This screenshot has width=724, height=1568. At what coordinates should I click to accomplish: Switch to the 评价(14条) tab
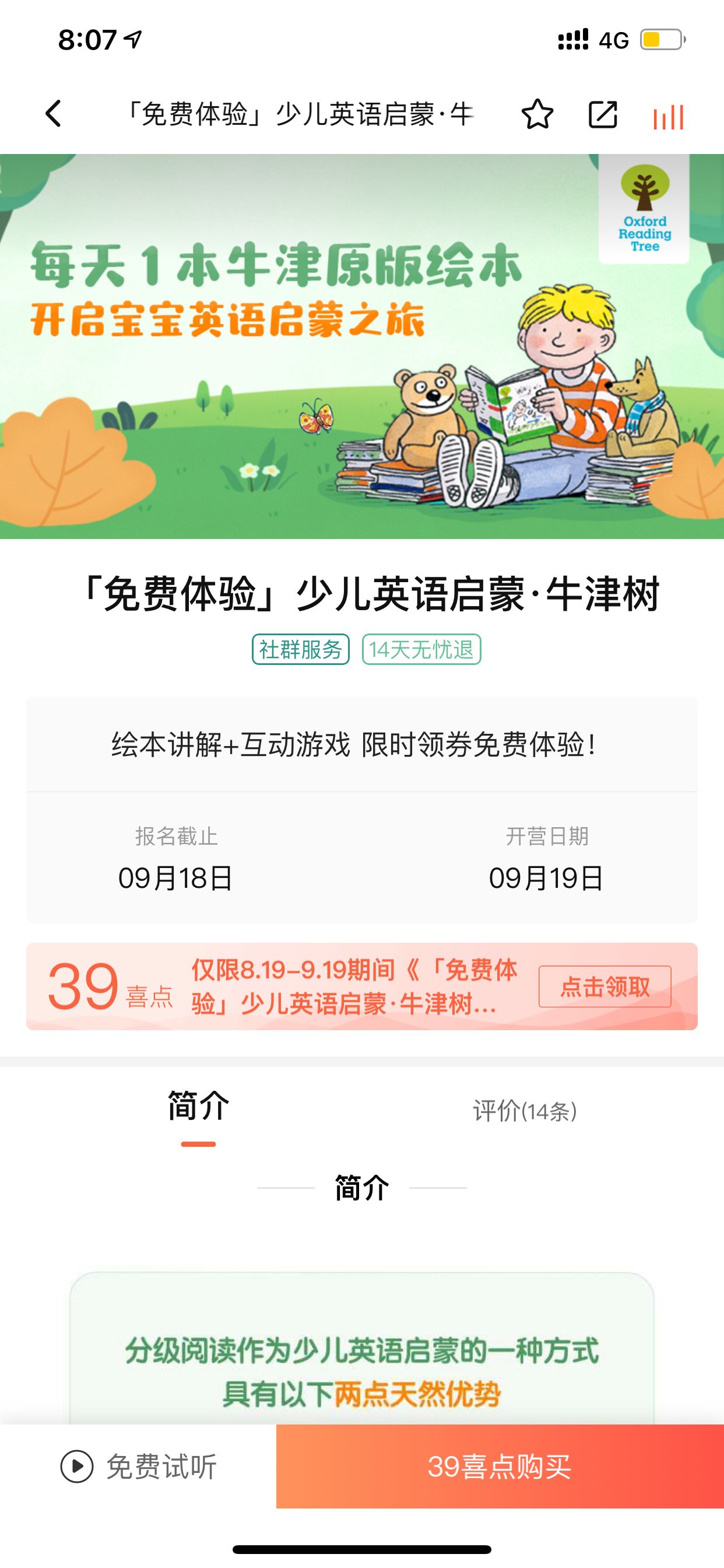525,1111
